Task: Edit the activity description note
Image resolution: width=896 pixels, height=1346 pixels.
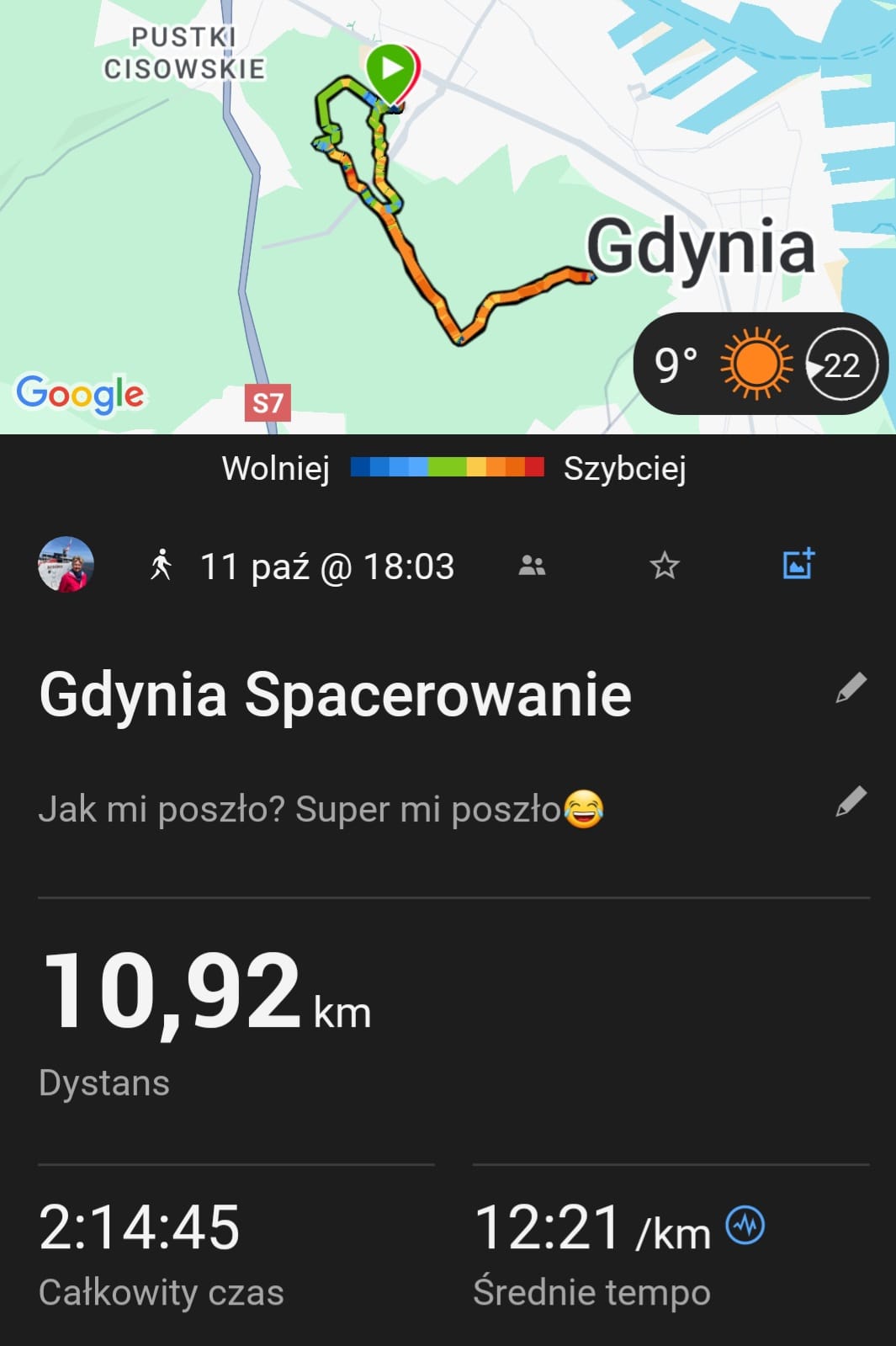Action: tap(851, 802)
